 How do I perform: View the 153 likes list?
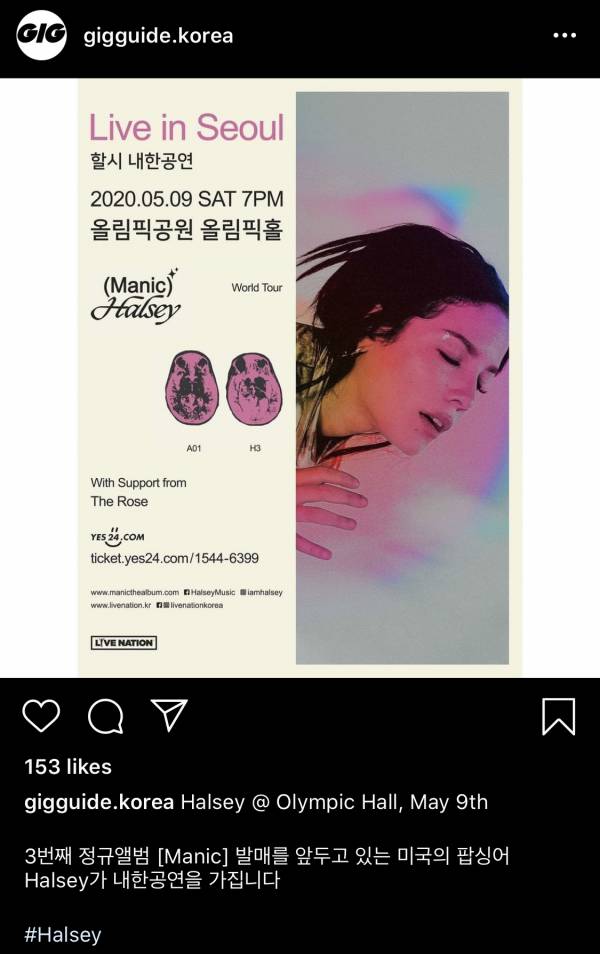tap(68, 767)
